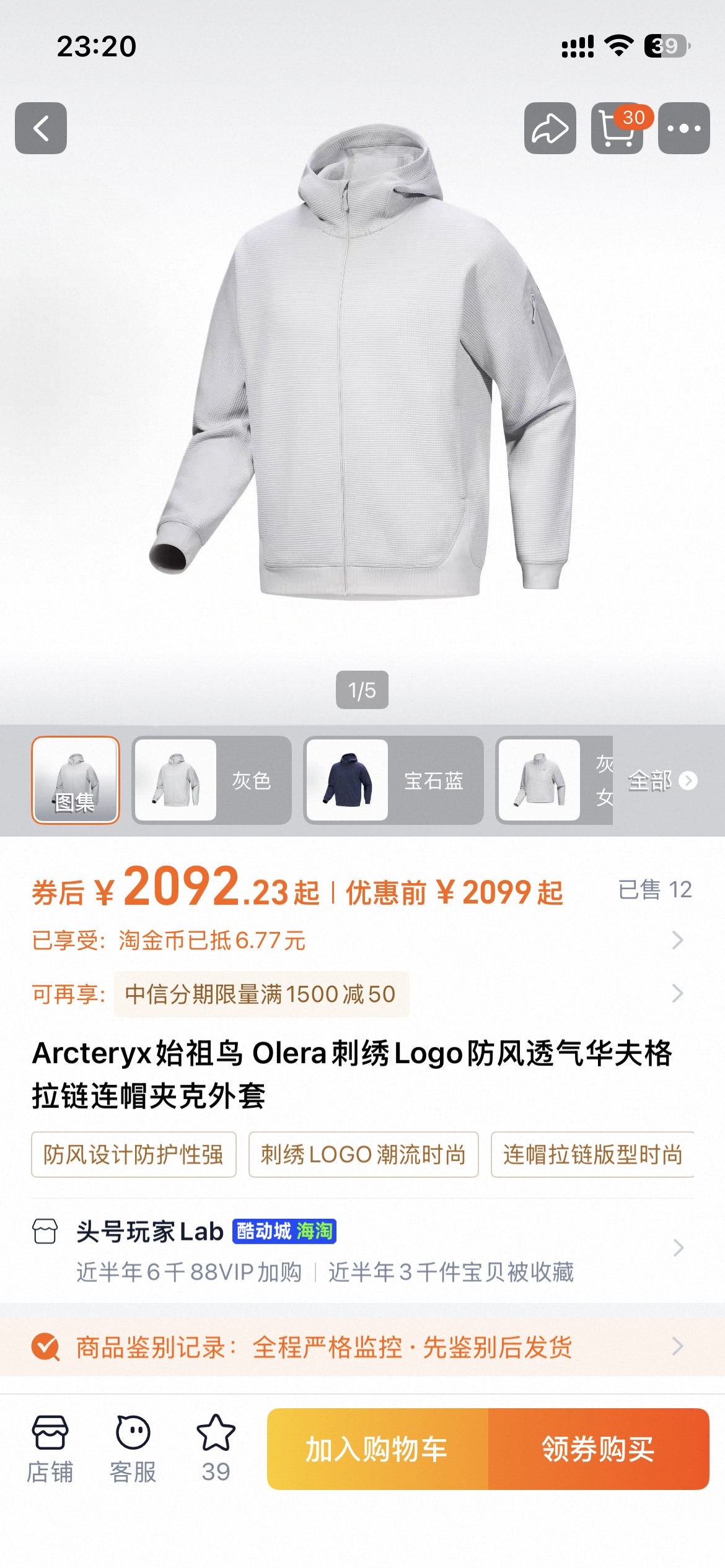Open the 中信分期限量满1500减50 offer
The width and height of the screenshot is (725, 1568).
click(261, 994)
